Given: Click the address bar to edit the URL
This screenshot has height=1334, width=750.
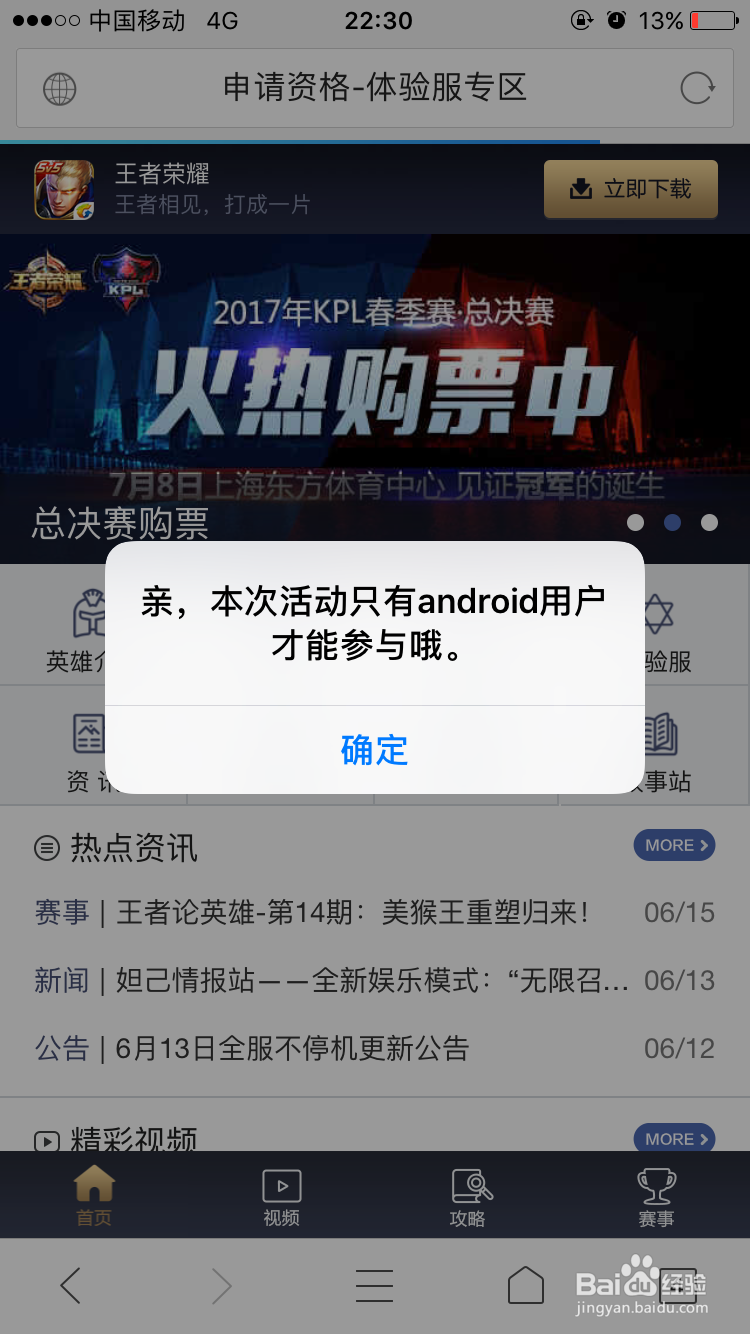Looking at the screenshot, I should click(x=374, y=88).
